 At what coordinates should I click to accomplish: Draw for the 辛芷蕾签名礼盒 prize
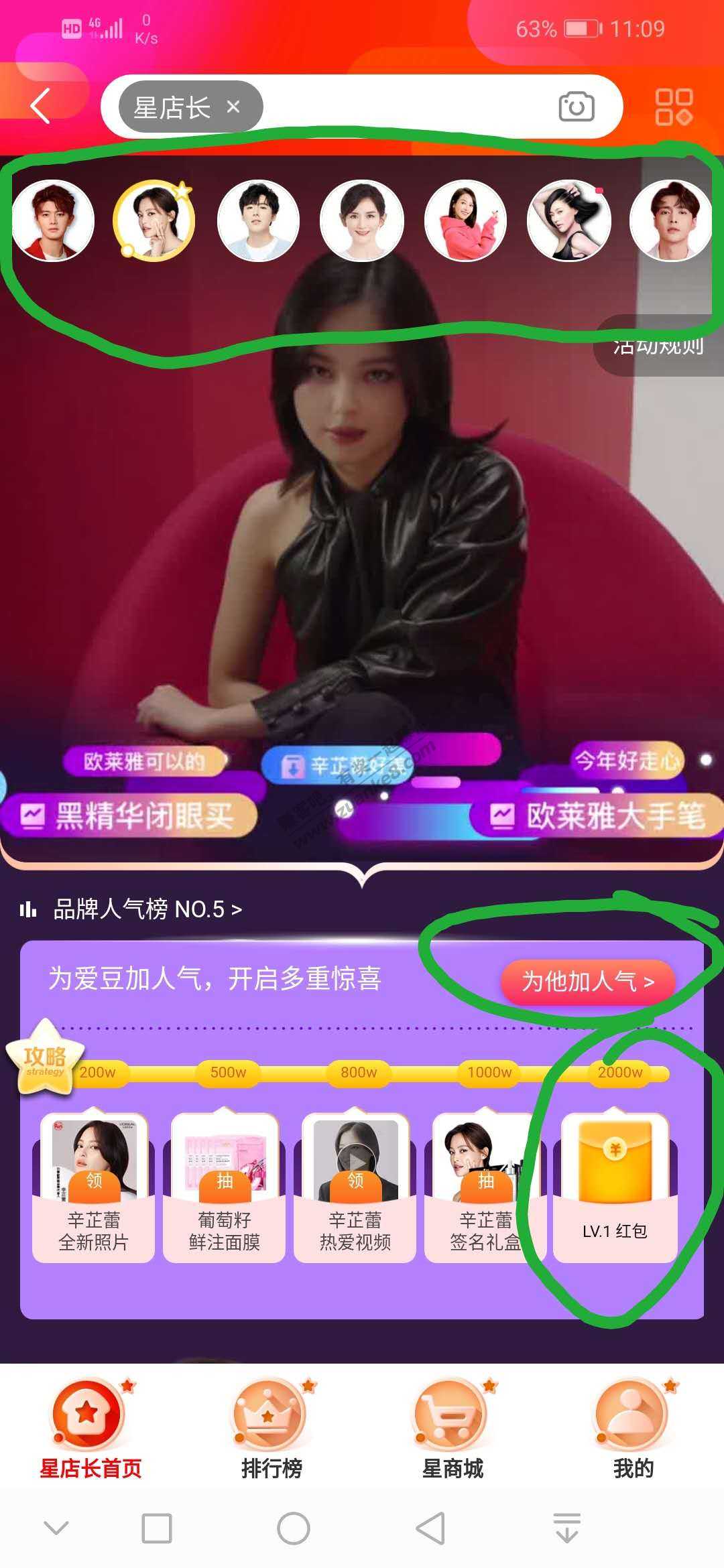pos(485,1186)
